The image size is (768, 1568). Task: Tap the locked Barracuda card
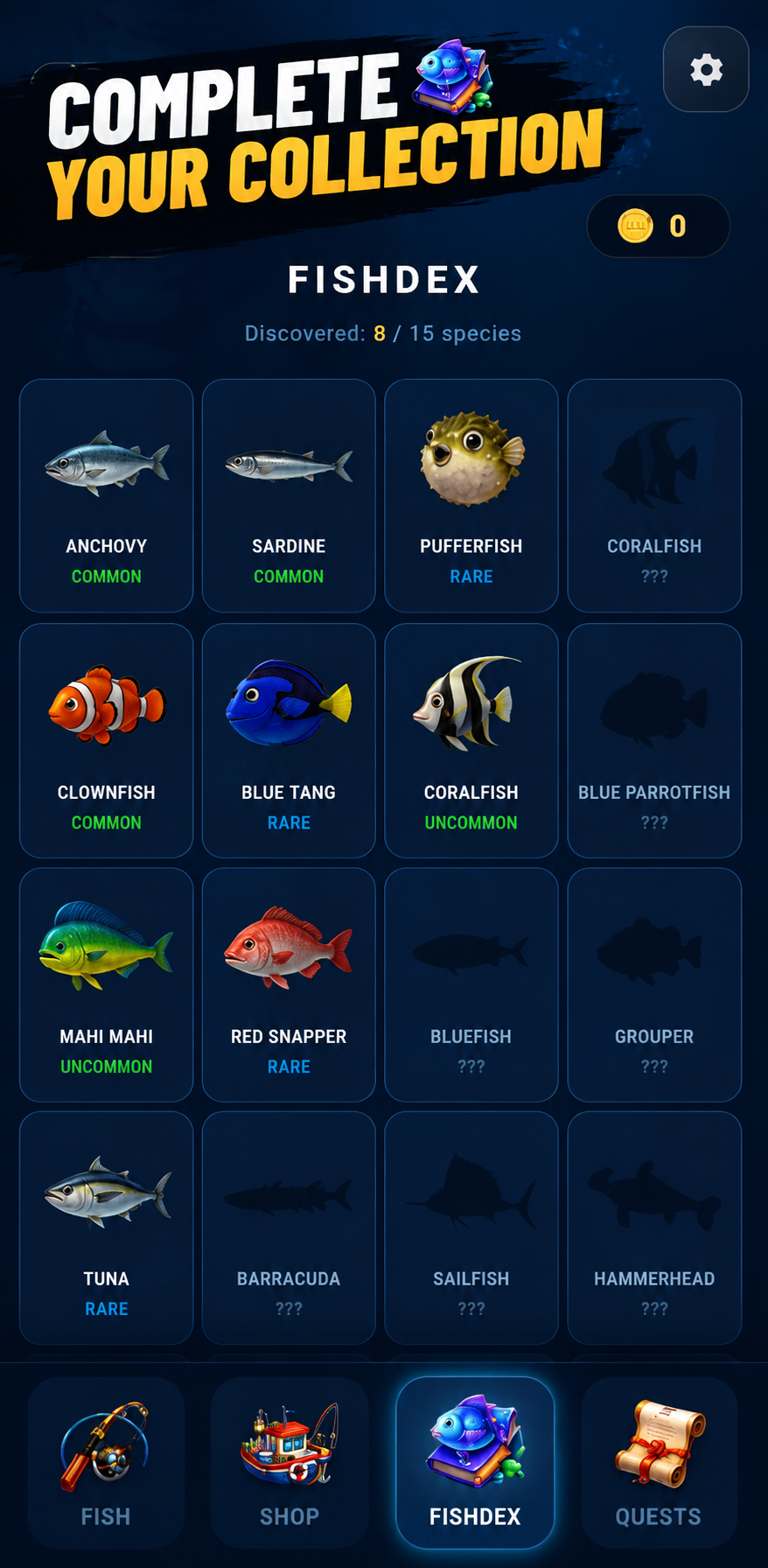click(289, 1228)
